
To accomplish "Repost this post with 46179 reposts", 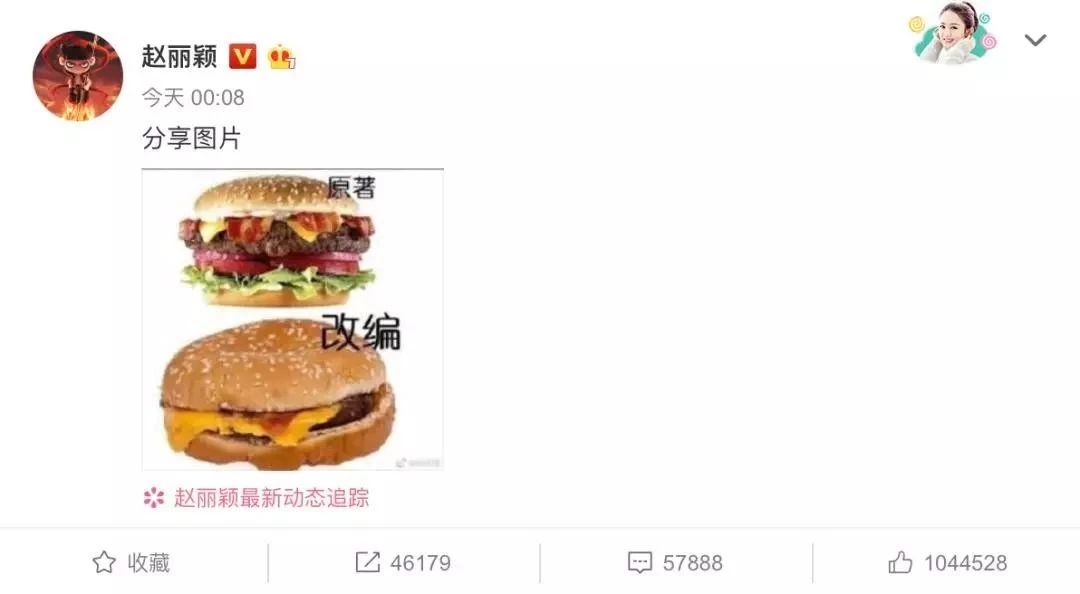I will [x=404, y=563].
